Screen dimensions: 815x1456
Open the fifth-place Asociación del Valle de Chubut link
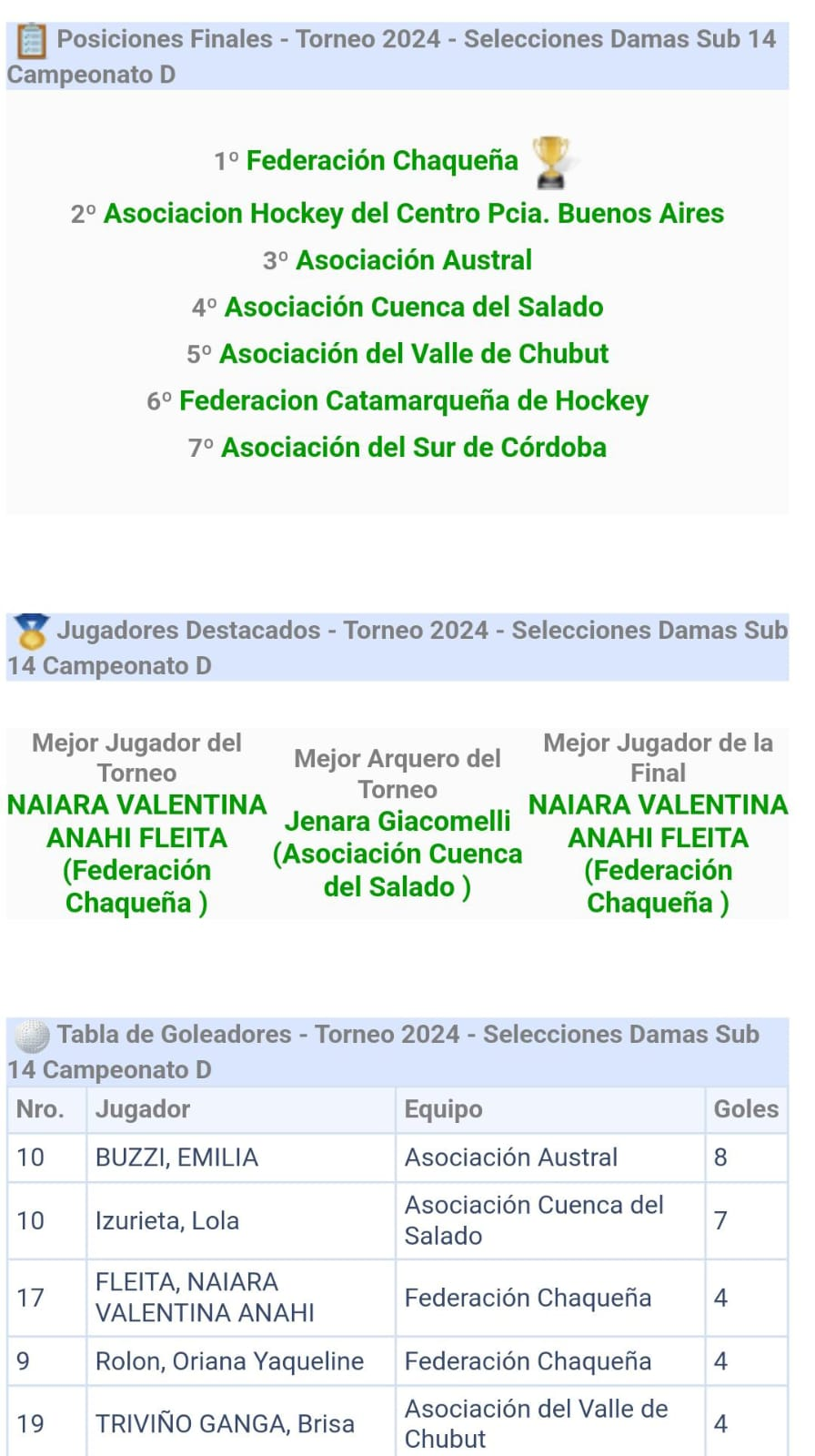point(414,354)
